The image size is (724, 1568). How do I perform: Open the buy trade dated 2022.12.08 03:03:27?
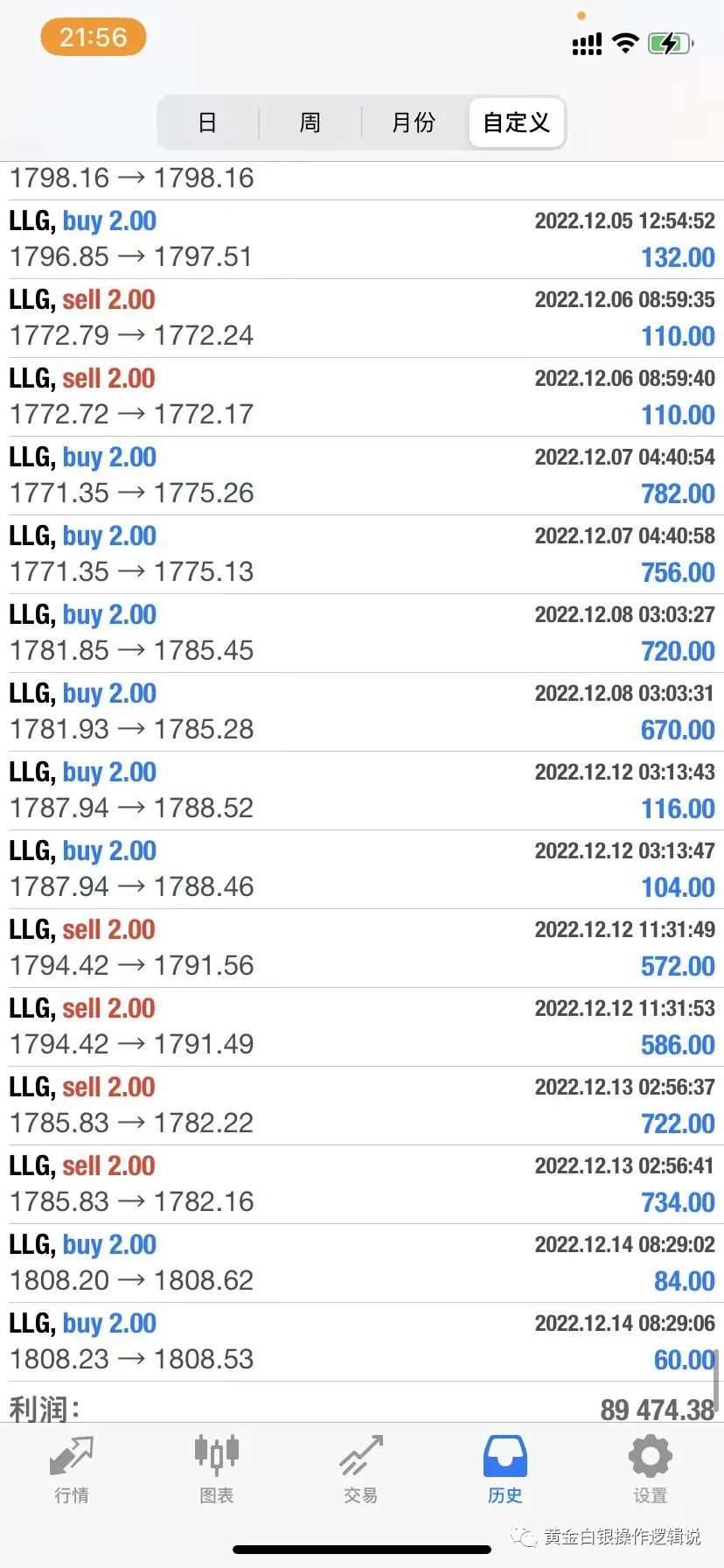tap(362, 633)
